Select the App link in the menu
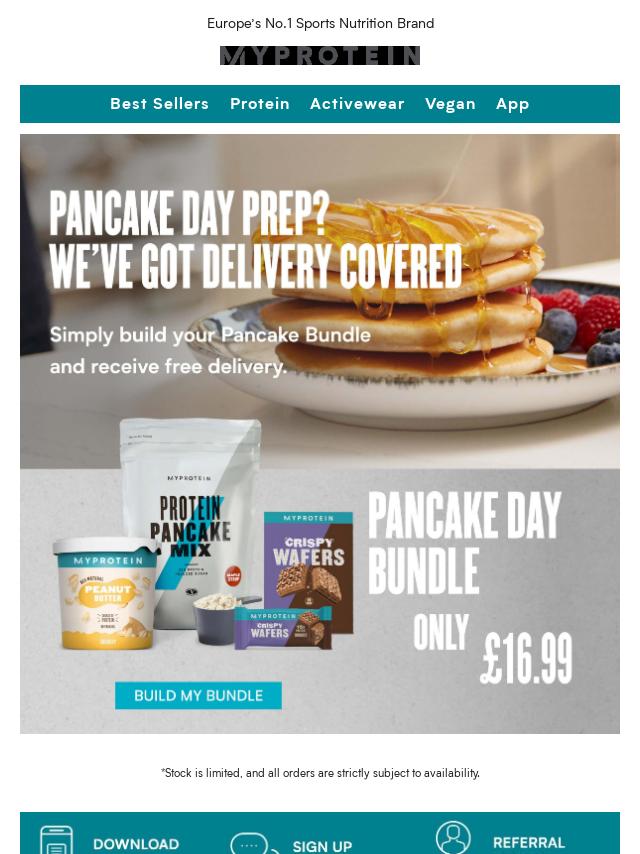This screenshot has width=640, height=854. tap(513, 104)
